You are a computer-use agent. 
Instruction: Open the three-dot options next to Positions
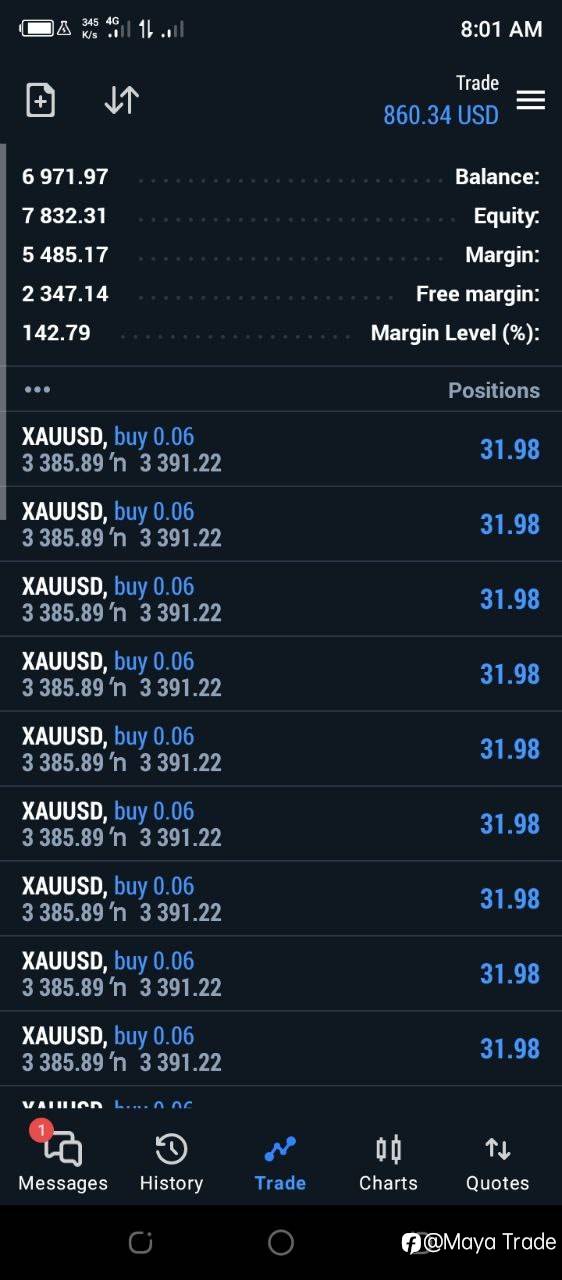tap(37, 390)
